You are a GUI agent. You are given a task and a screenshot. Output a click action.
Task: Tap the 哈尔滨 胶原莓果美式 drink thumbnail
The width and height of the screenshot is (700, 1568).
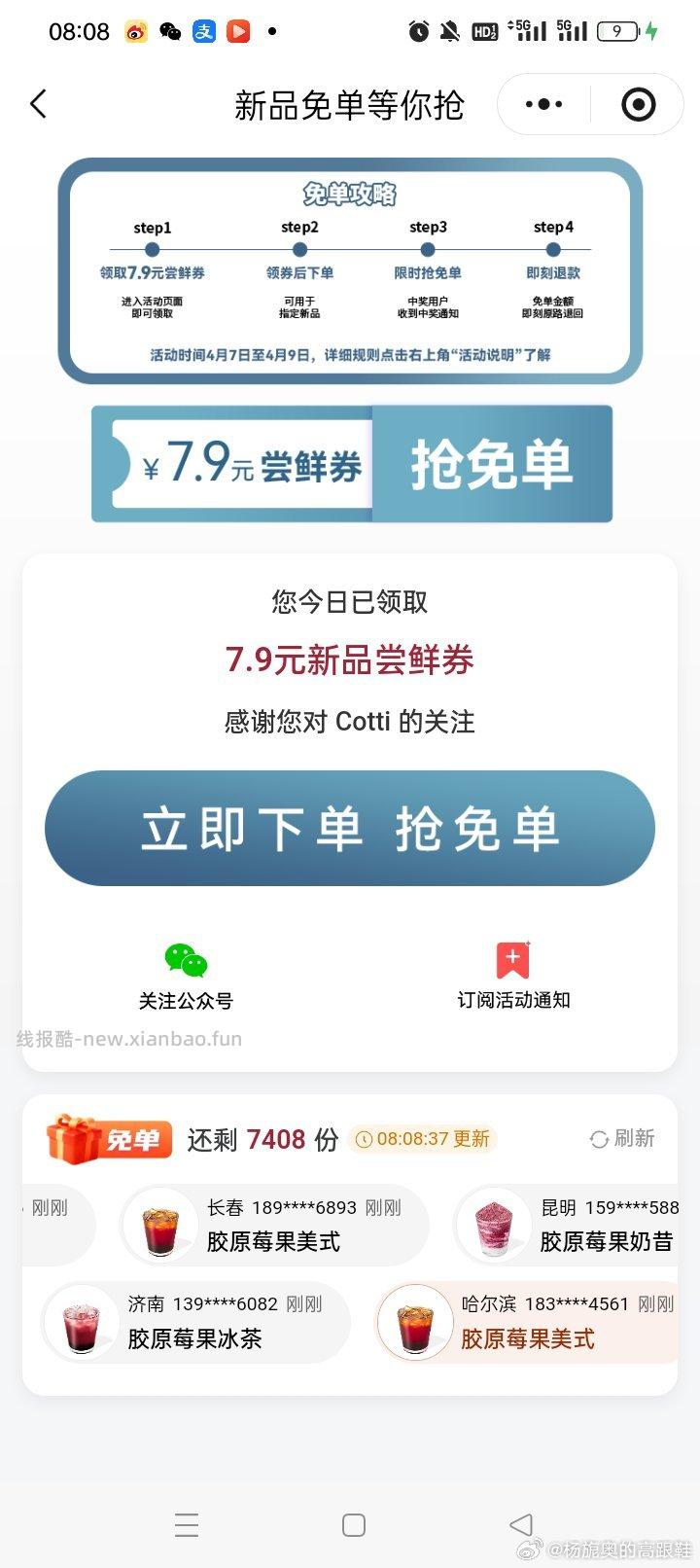point(416,1323)
